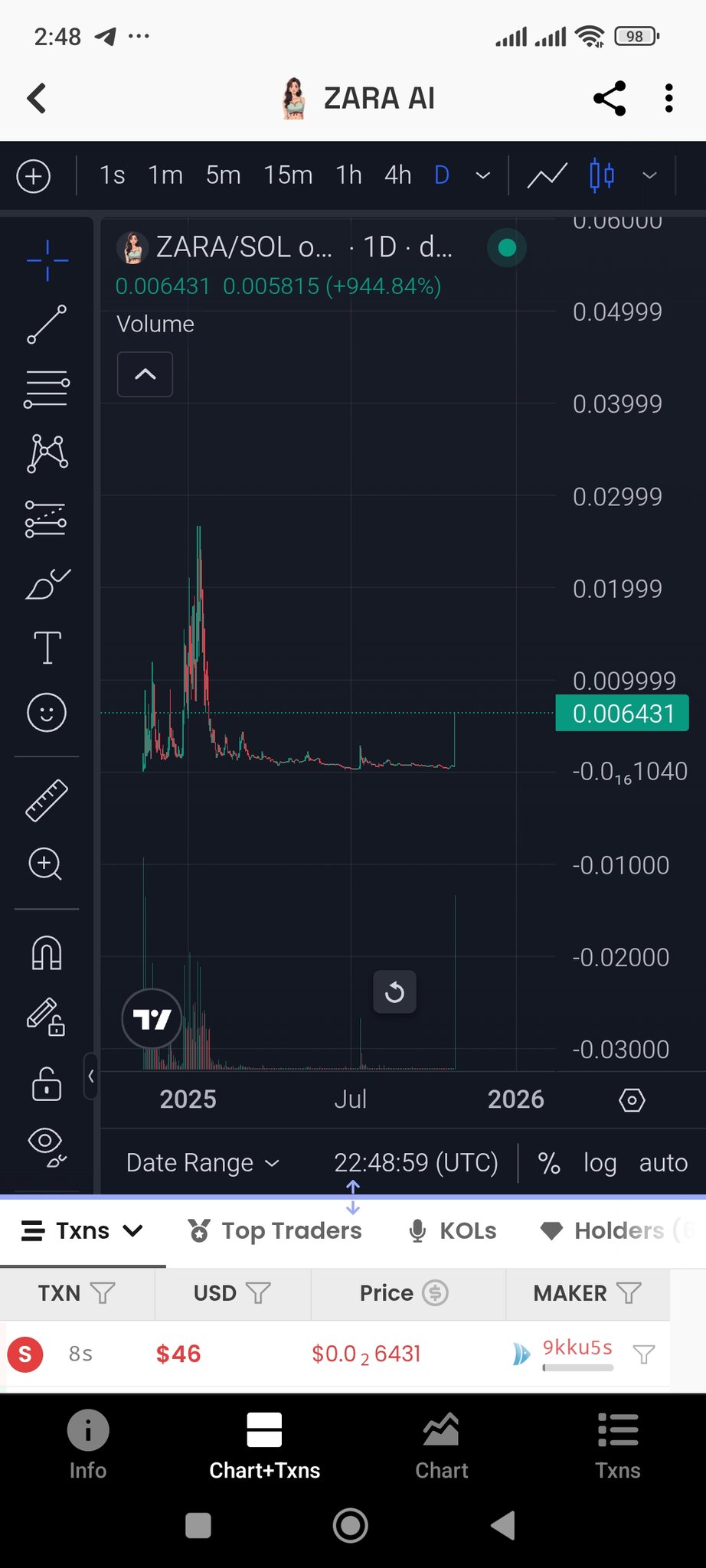
Task: Pick the trend line drawing tool
Action: point(47,324)
